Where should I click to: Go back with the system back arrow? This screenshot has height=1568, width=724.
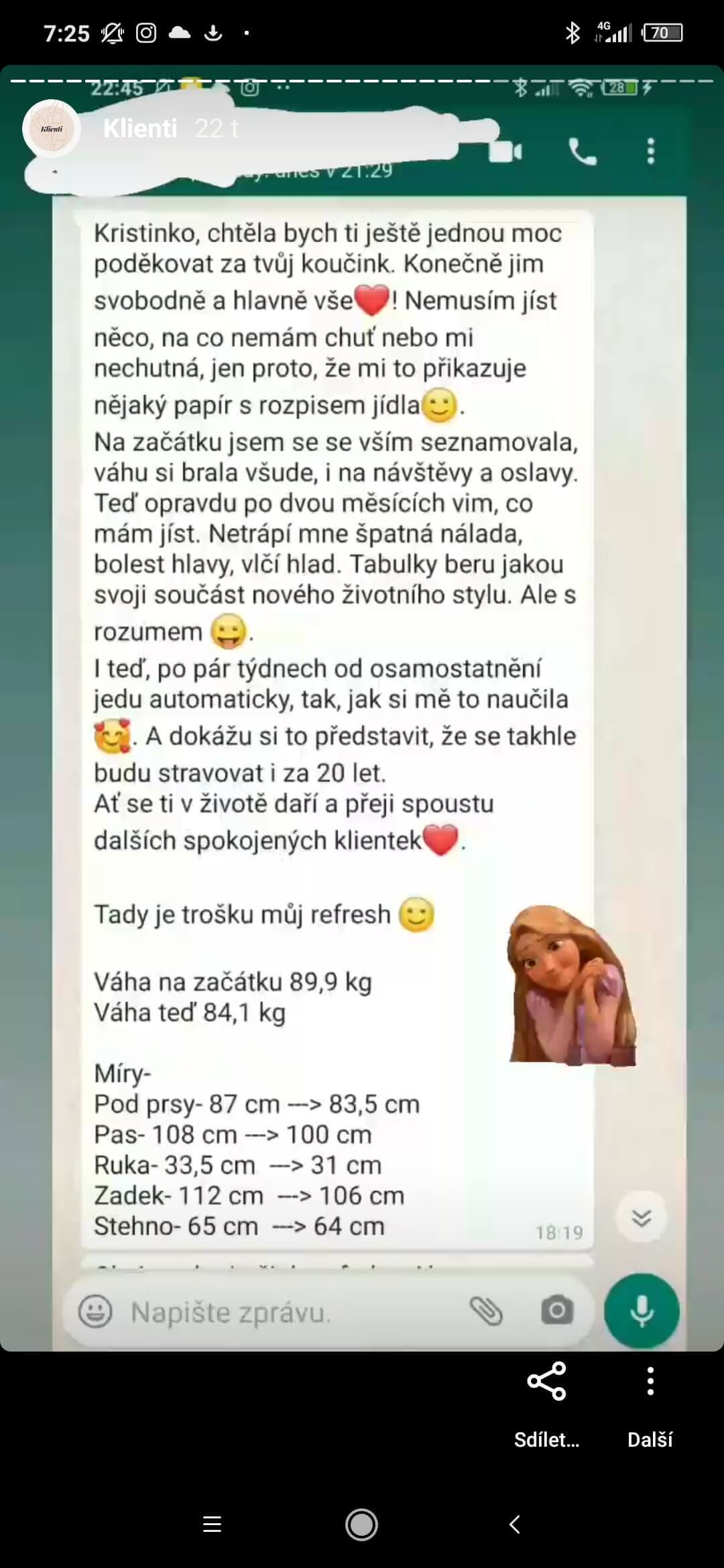point(514,1524)
